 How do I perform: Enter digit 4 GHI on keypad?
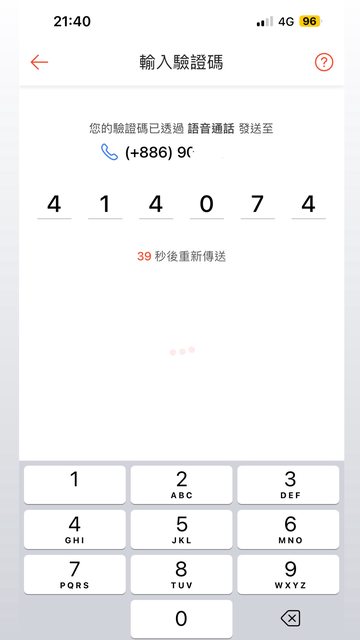75,530
